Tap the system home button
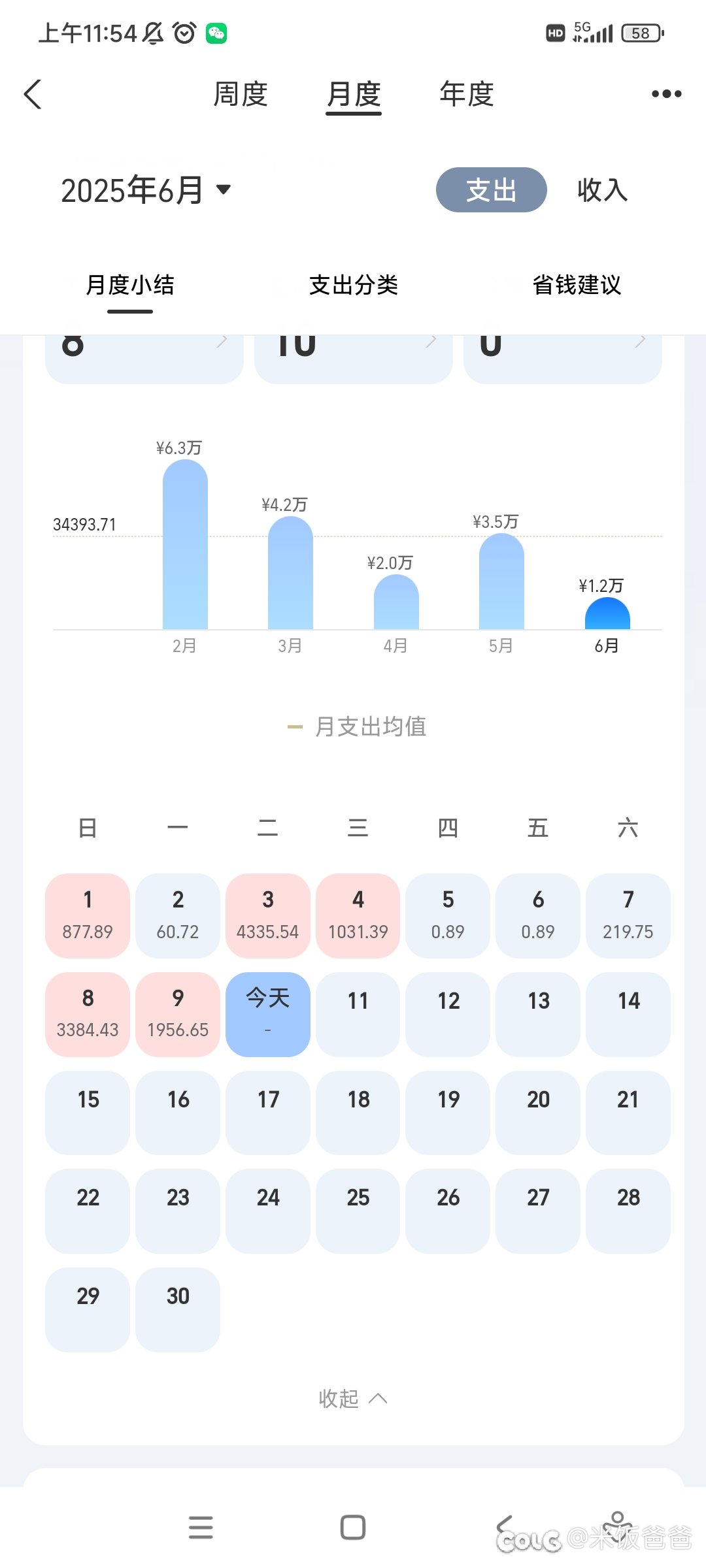 pyautogui.click(x=353, y=1527)
